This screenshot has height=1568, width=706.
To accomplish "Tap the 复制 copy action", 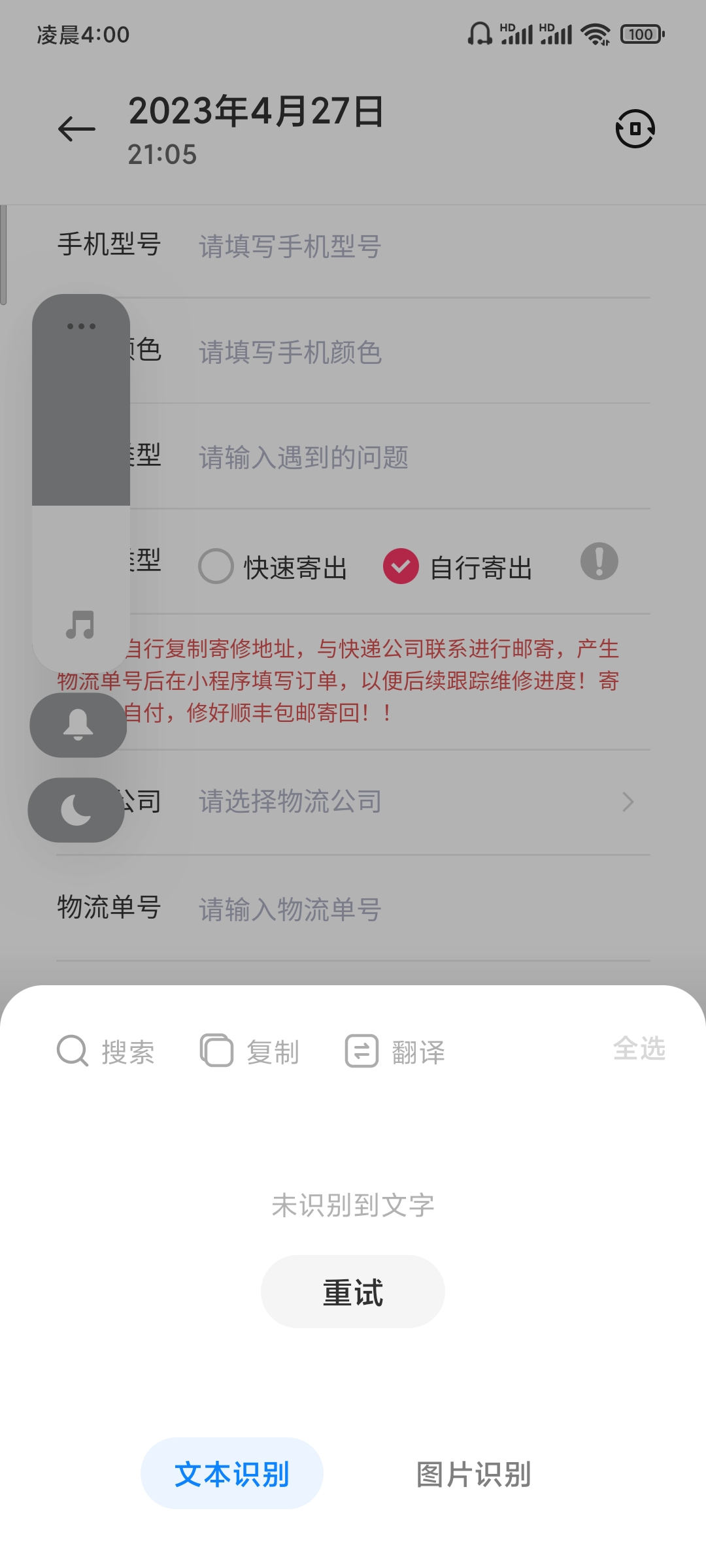I will (x=250, y=1051).
